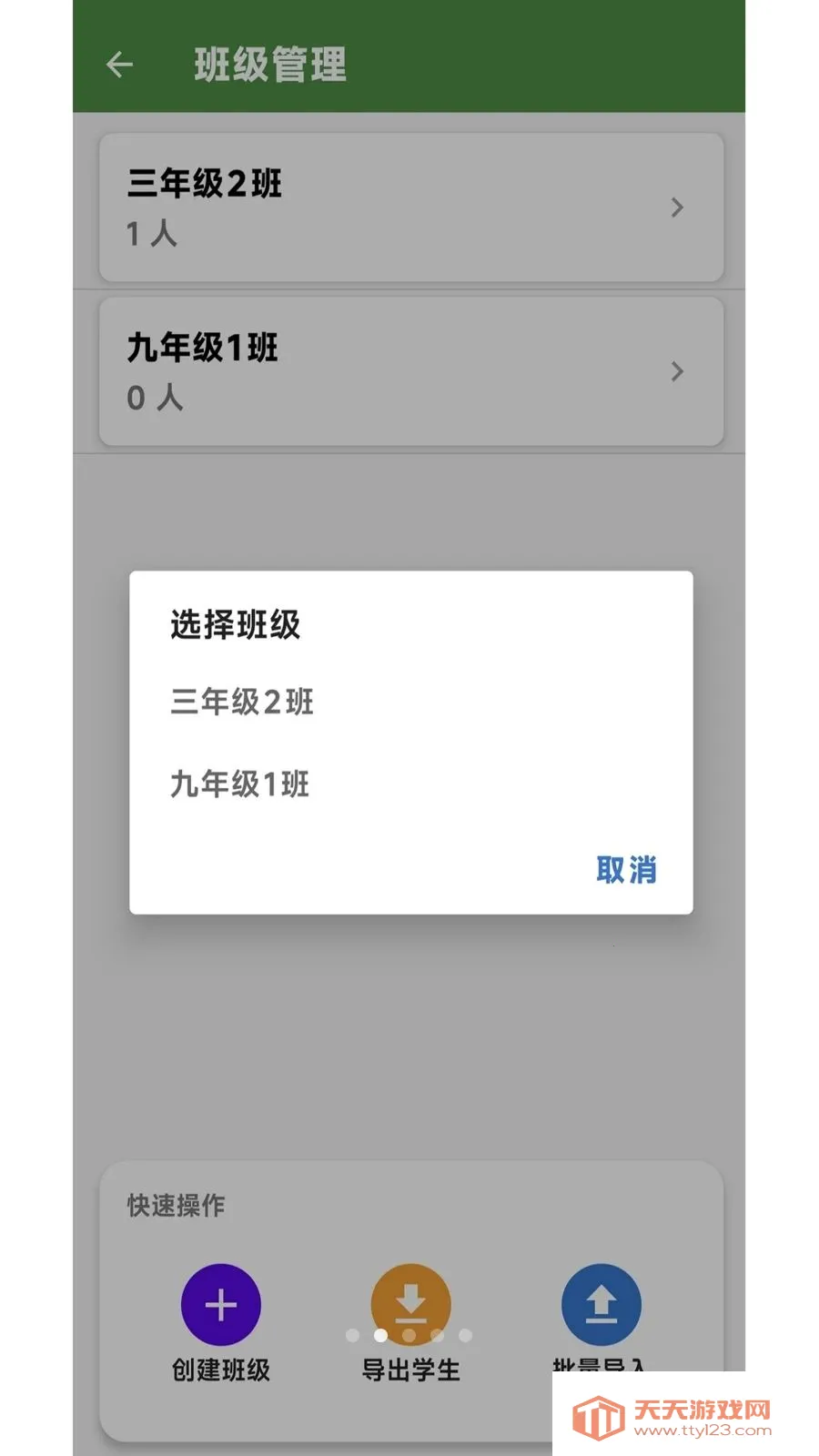The width and height of the screenshot is (819, 1456).
Task: Tap the 快速操作 section label
Action: point(175,1206)
